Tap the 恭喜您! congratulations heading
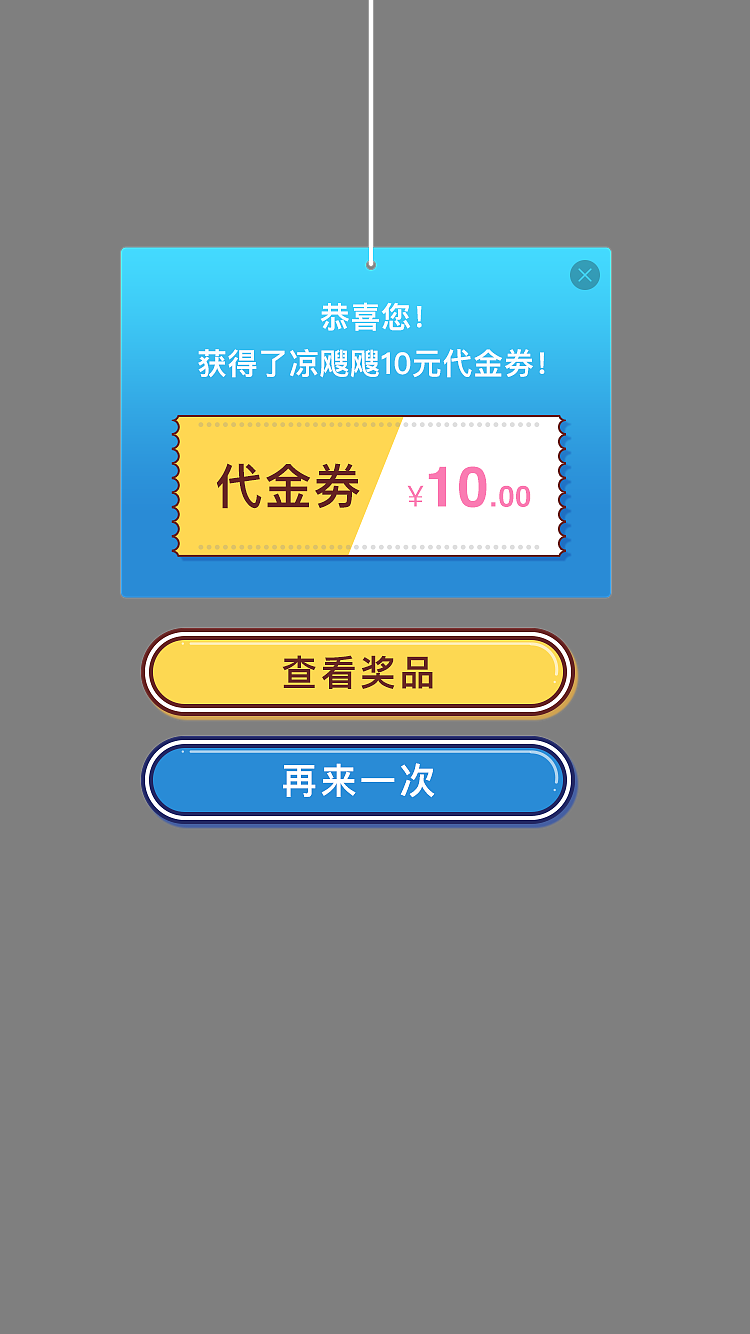Viewport: 750px width, 1334px height. 372,314
